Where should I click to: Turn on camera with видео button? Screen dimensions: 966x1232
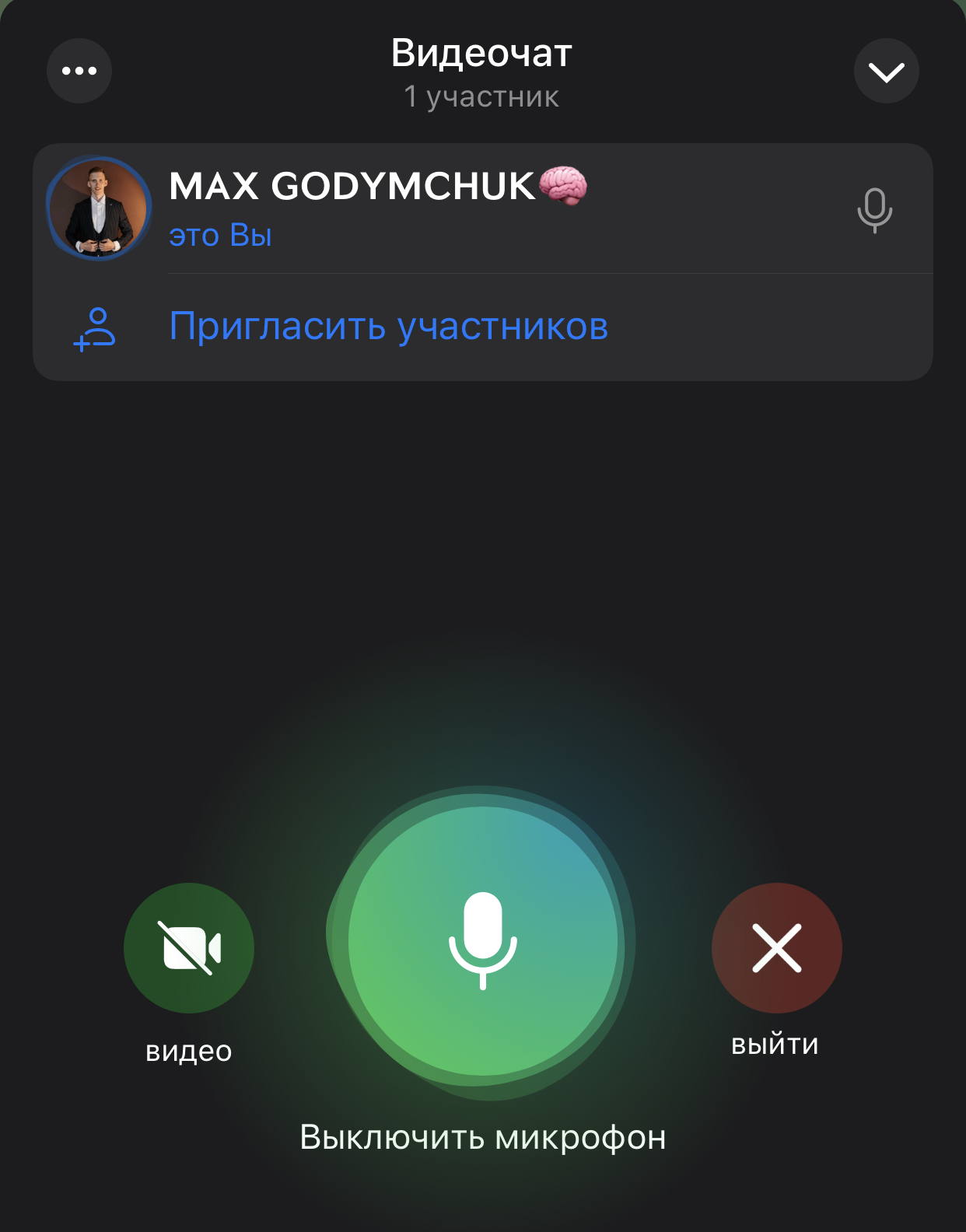tap(189, 947)
